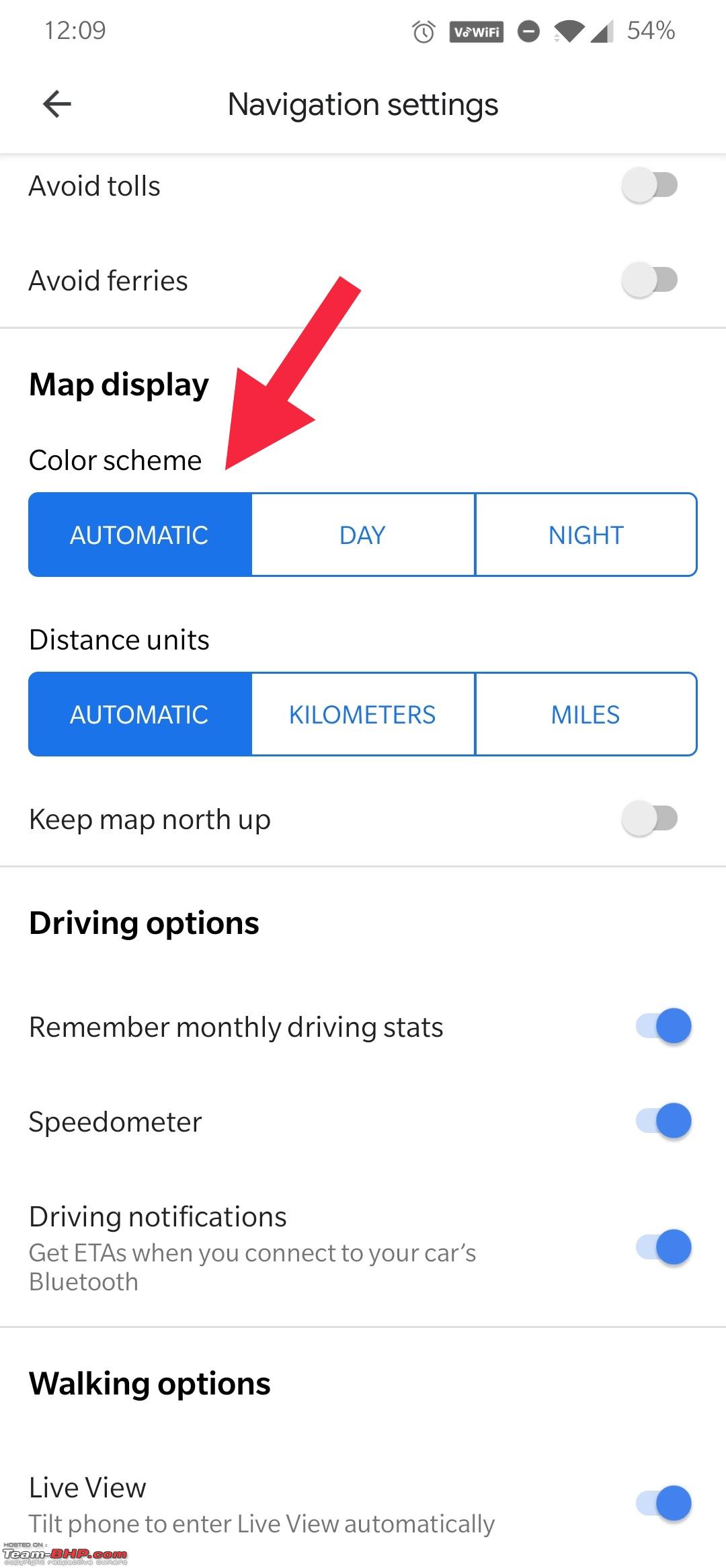Disable Remember monthly driving stats

[x=663, y=1026]
